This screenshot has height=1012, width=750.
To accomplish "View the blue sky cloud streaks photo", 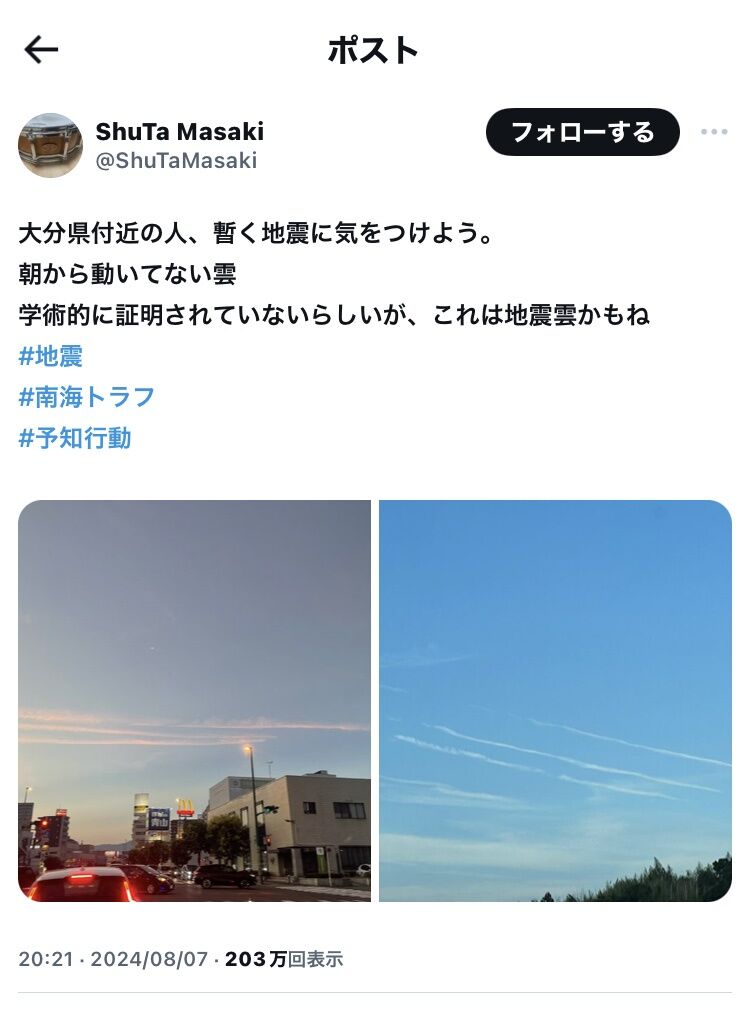I will click(x=555, y=701).
